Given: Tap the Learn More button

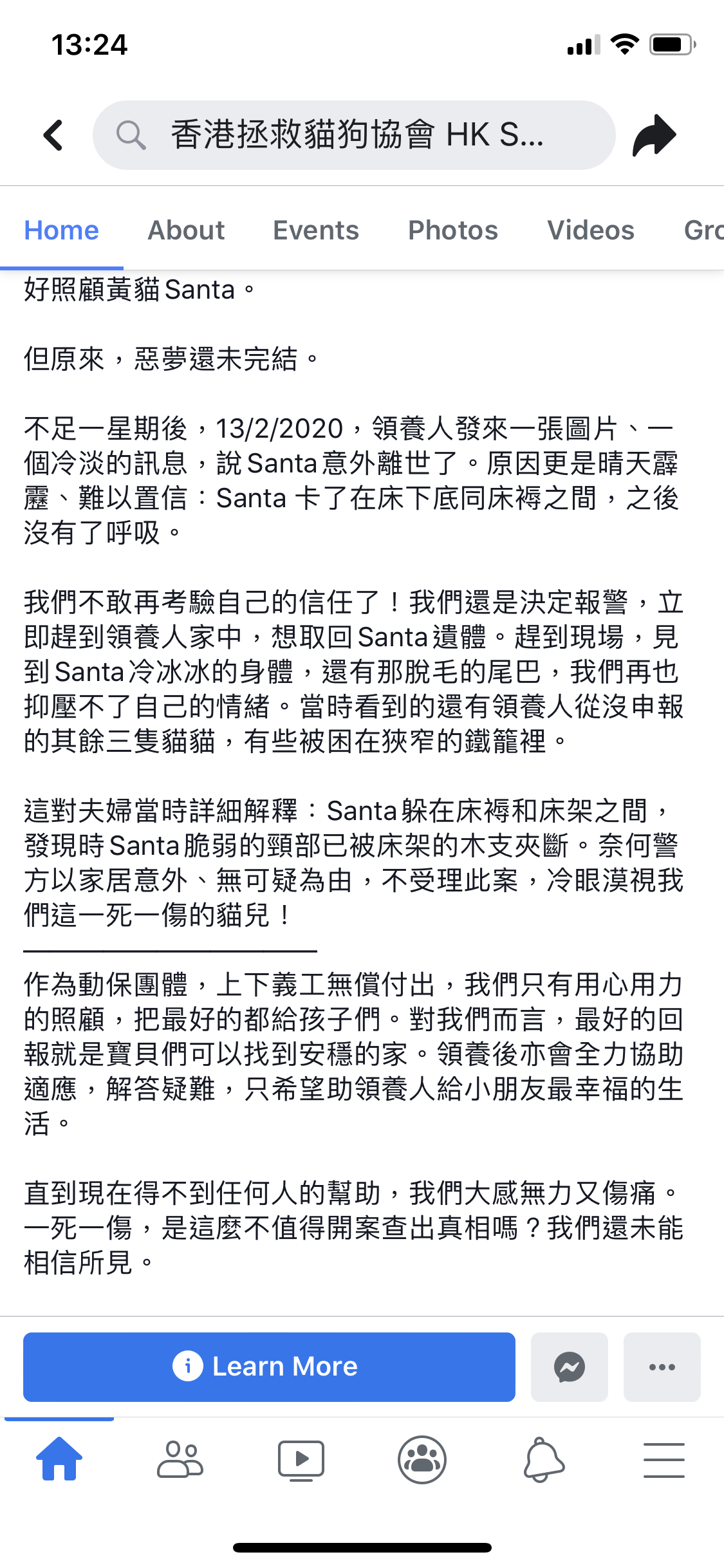Looking at the screenshot, I should [x=269, y=1367].
